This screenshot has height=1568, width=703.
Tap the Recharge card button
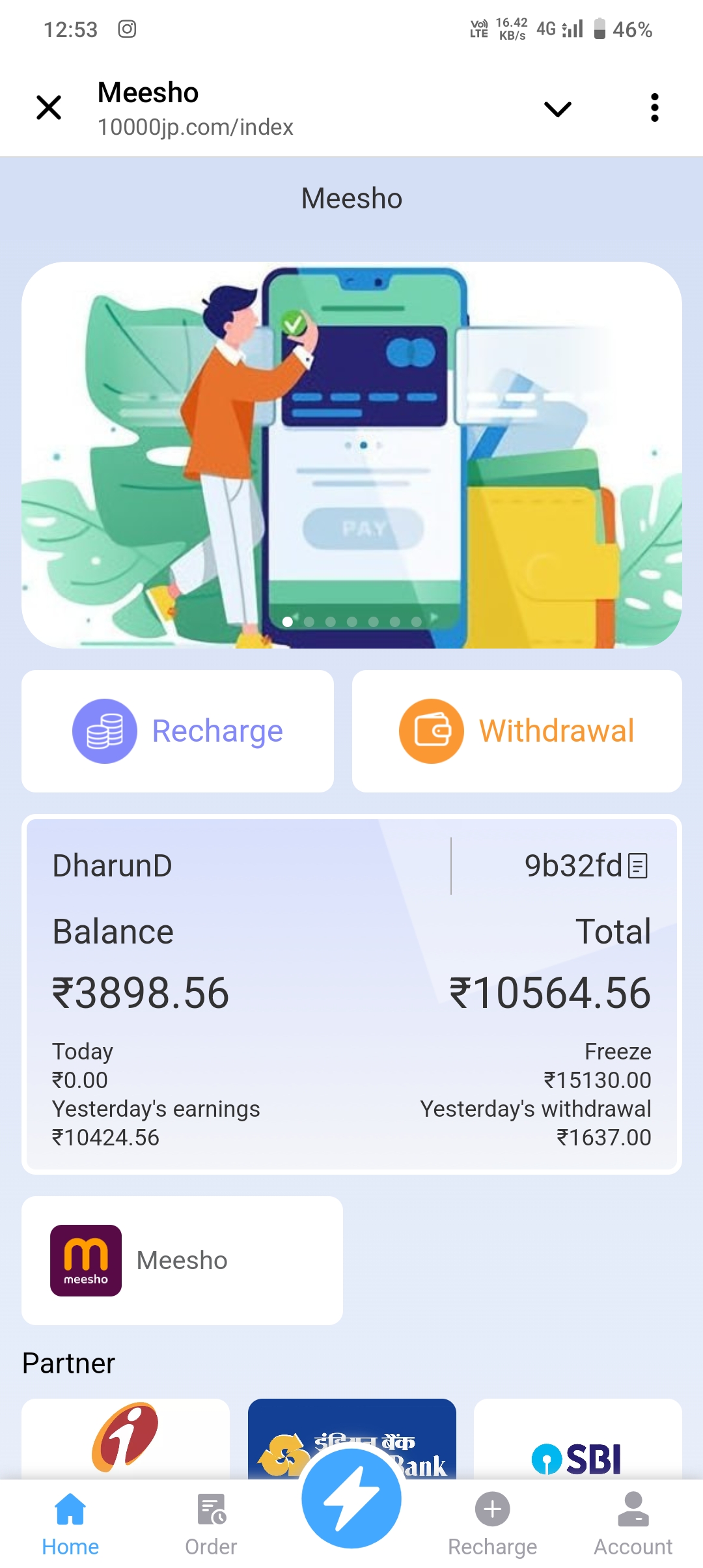(x=178, y=731)
